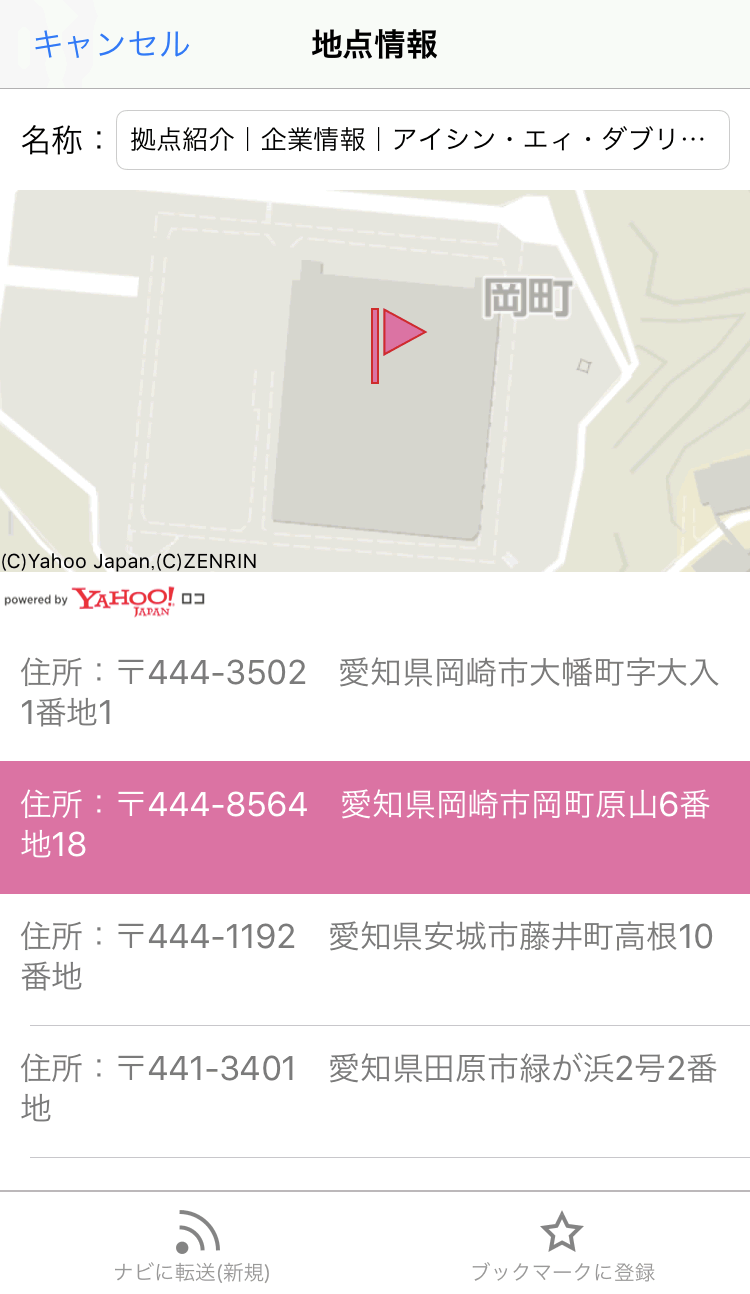Tap キャンセル to cancel
The image size is (750, 1294).
pyautogui.click(x=111, y=45)
